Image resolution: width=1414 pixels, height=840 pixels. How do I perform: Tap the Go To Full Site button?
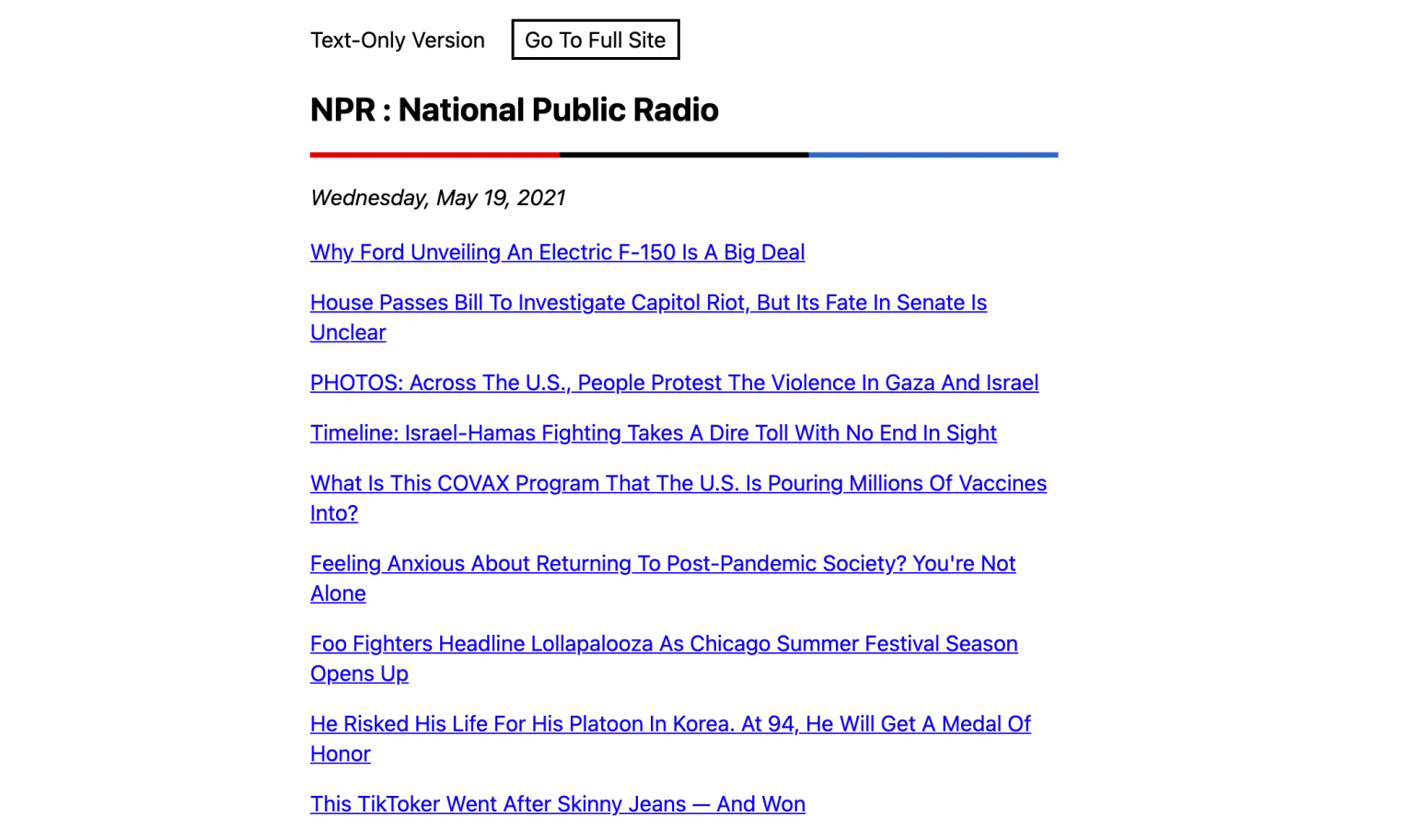point(595,40)
